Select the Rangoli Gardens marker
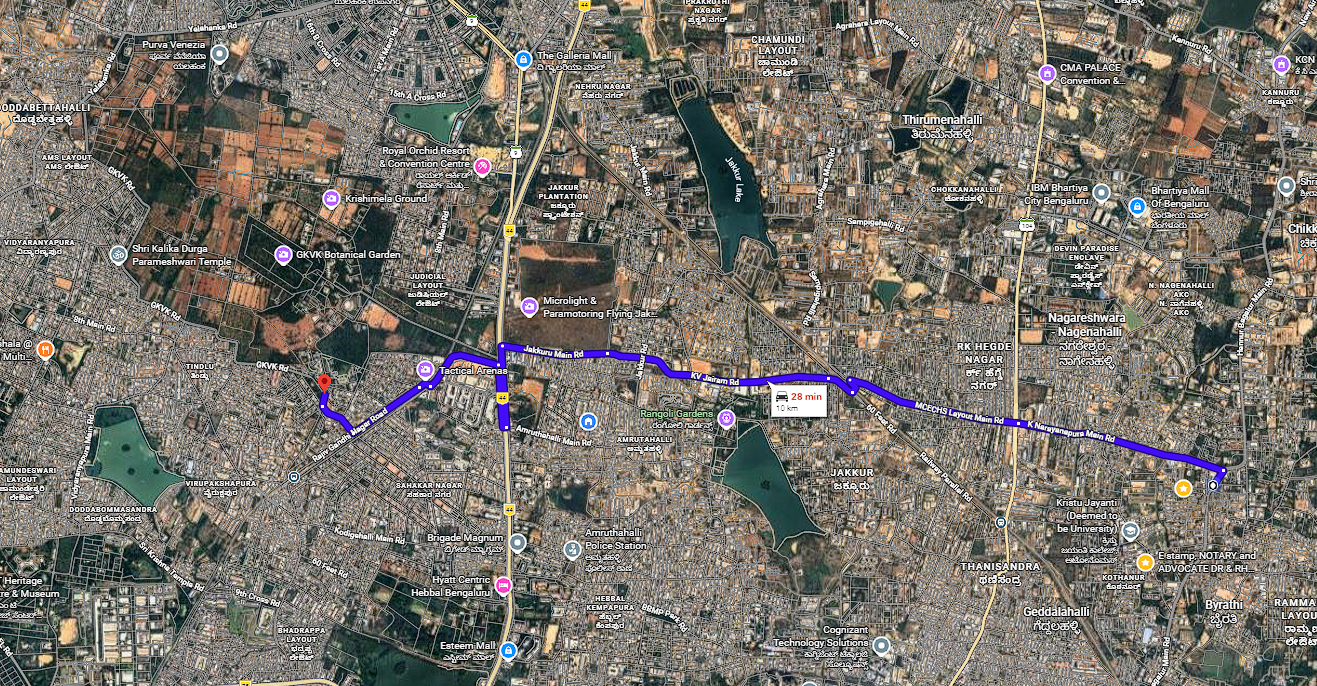 pos(726,416)
